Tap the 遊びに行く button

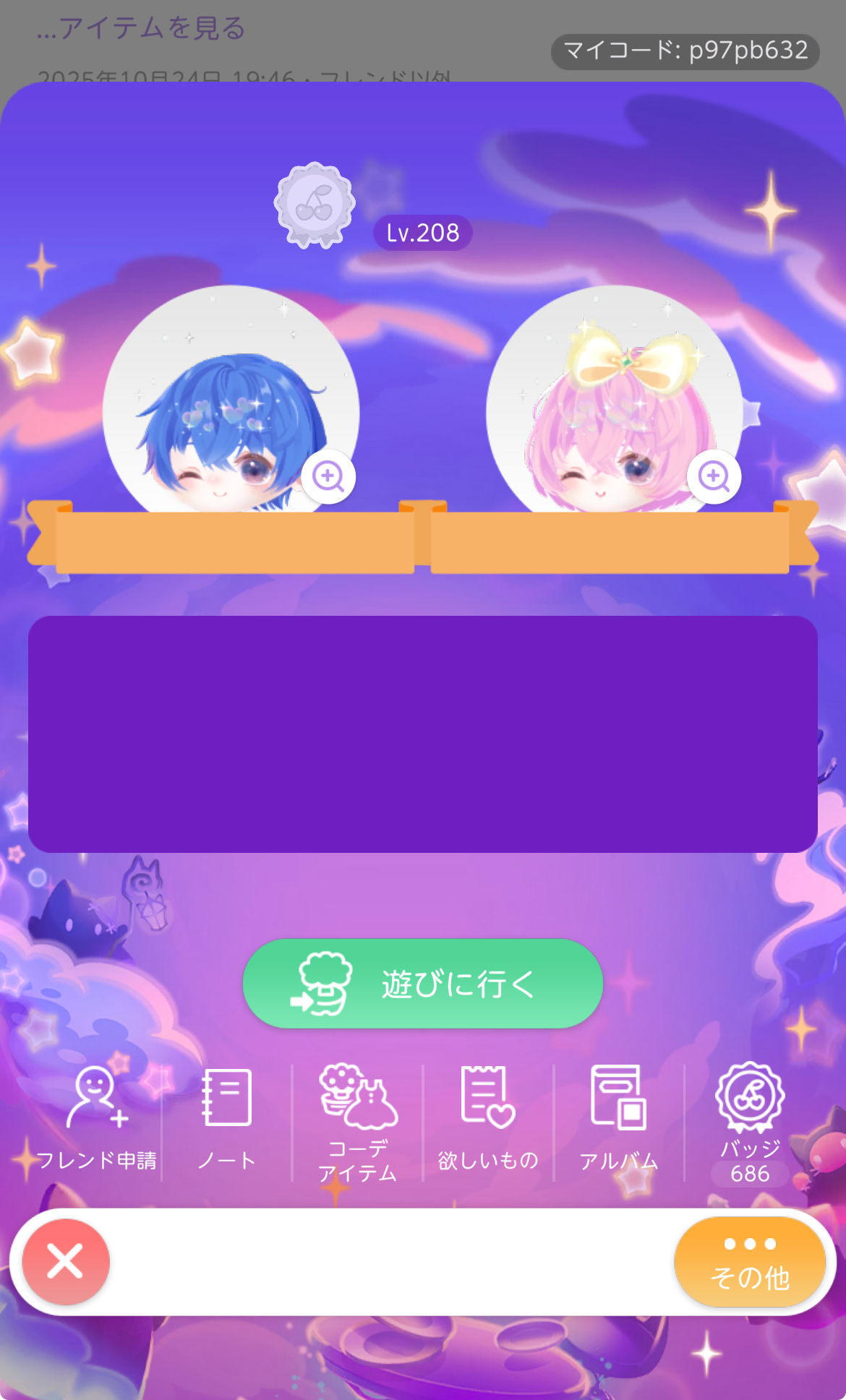coord(423,983)
